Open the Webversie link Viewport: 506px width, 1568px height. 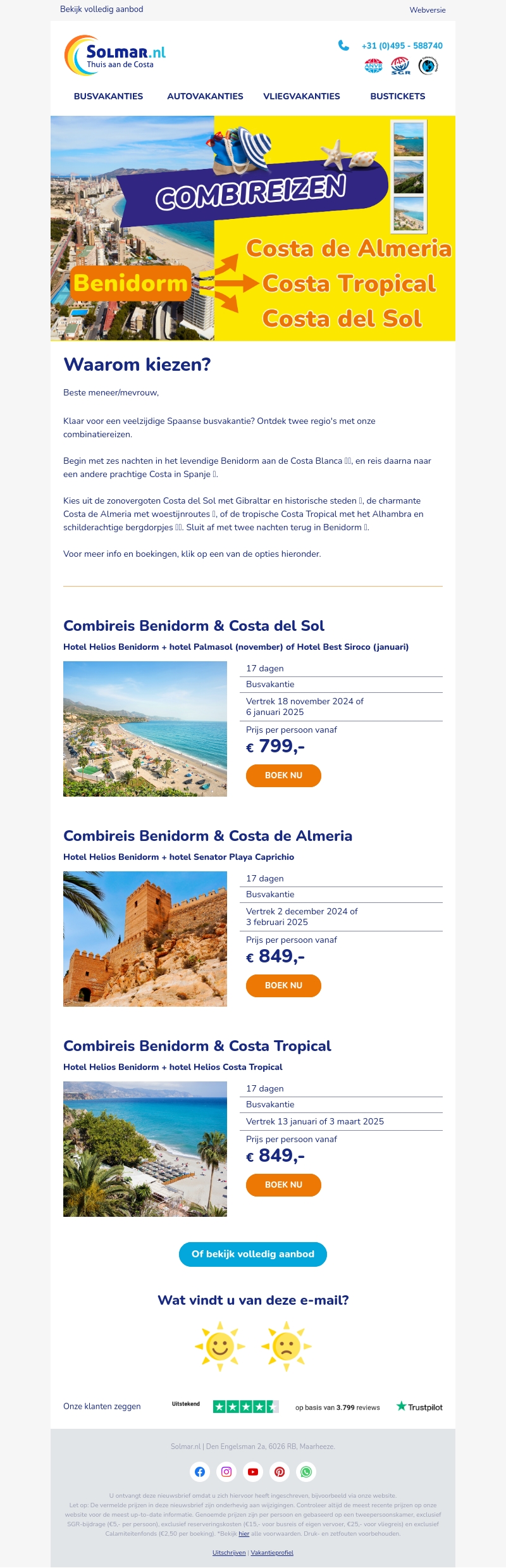tap(428, 10)
